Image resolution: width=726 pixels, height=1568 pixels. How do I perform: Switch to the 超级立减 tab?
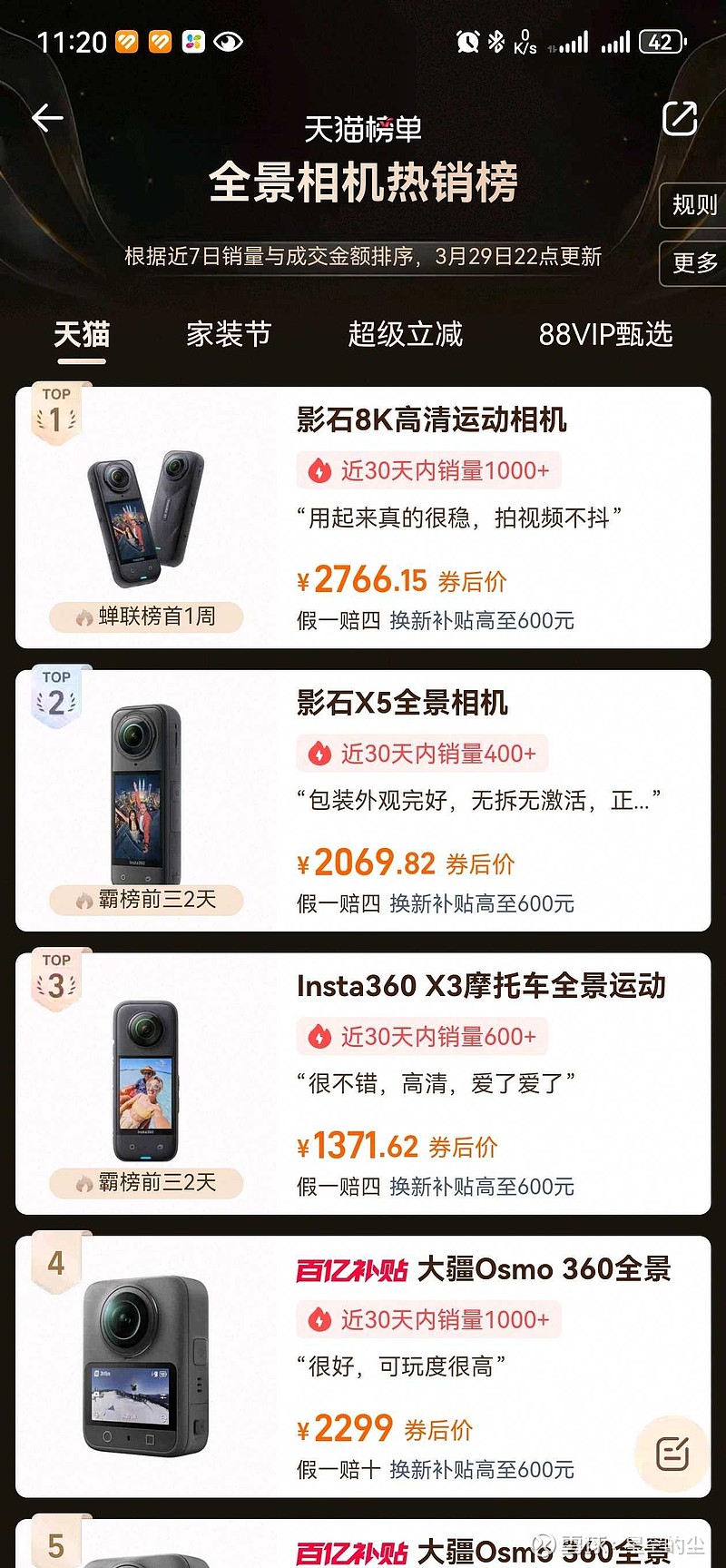click(406, 335)
